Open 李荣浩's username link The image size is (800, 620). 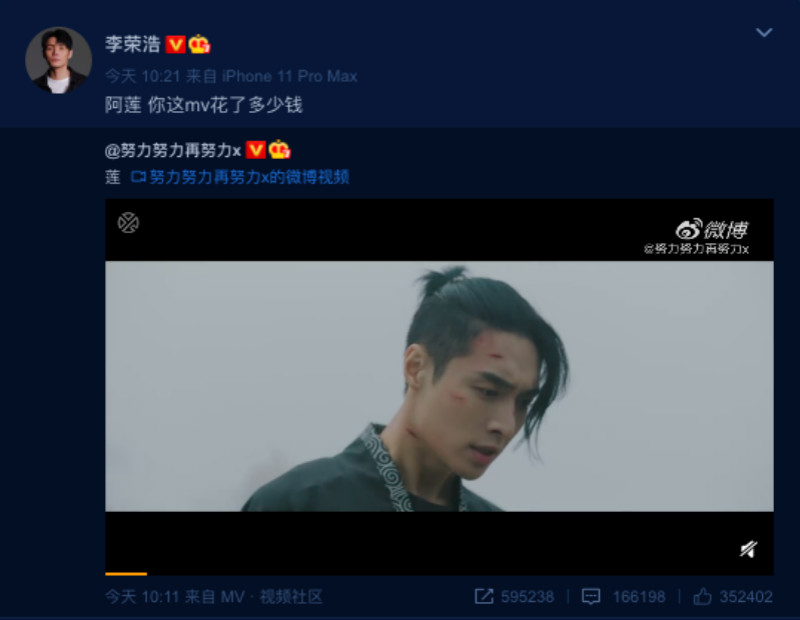click(132, 45)
